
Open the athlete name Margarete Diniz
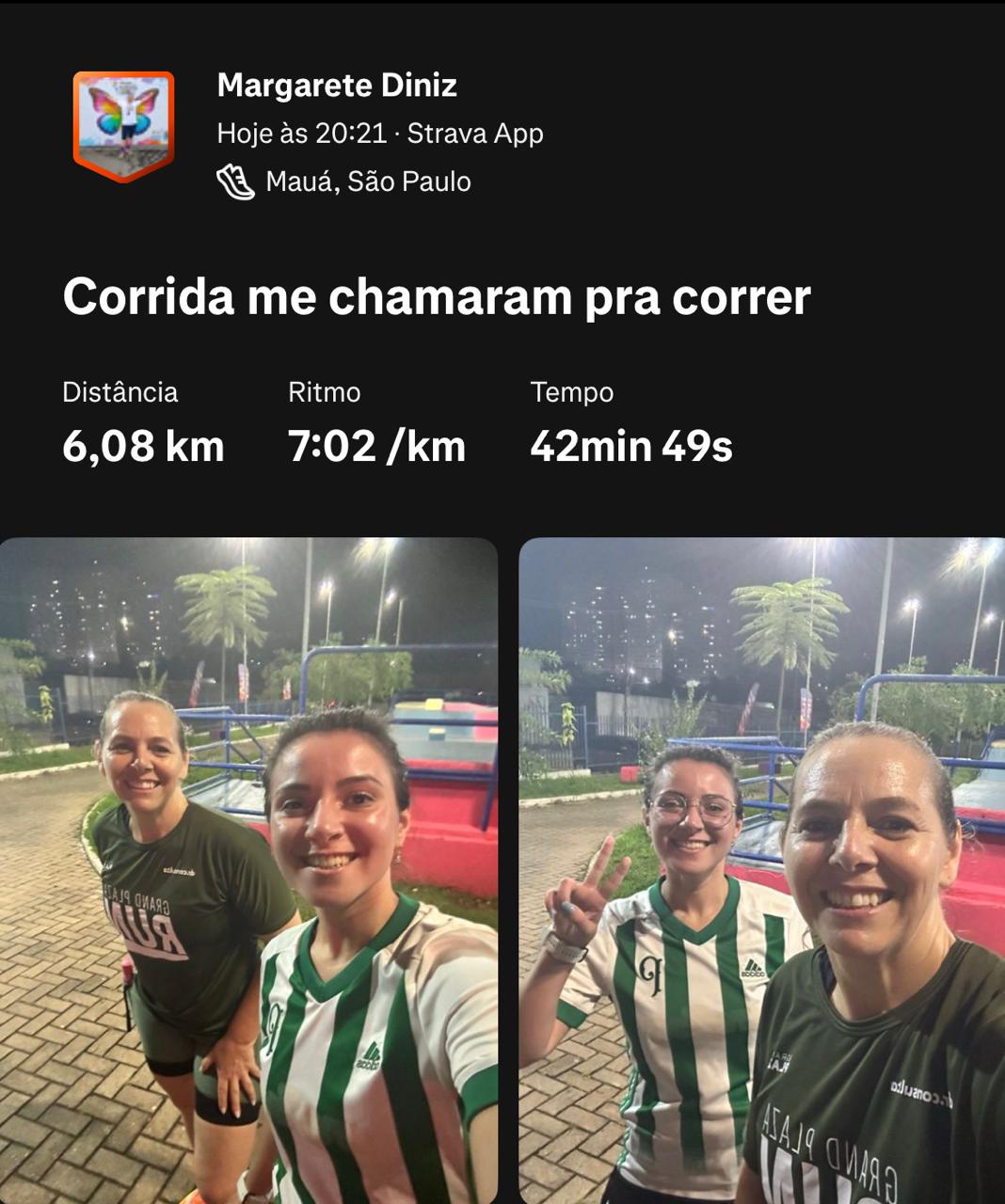click(337, 86)
